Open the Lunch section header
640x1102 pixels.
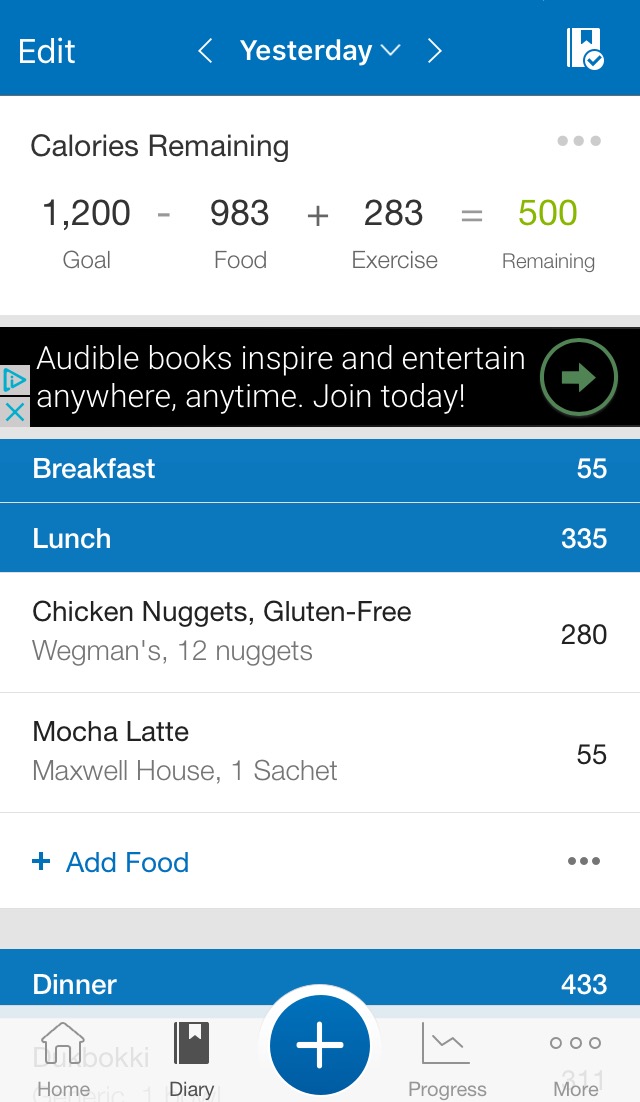[320, 538]
